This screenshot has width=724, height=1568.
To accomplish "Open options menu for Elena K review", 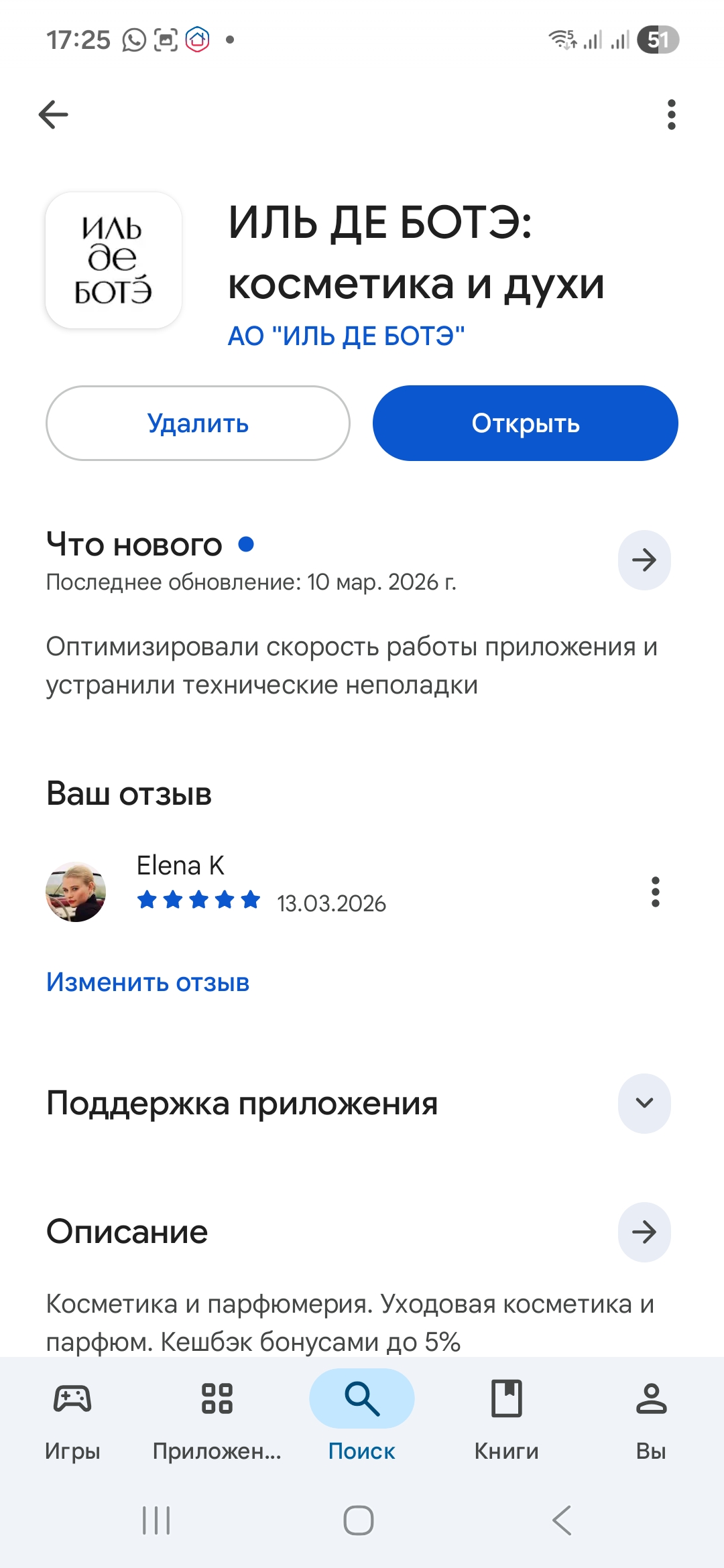I will (x=655, y=892).
